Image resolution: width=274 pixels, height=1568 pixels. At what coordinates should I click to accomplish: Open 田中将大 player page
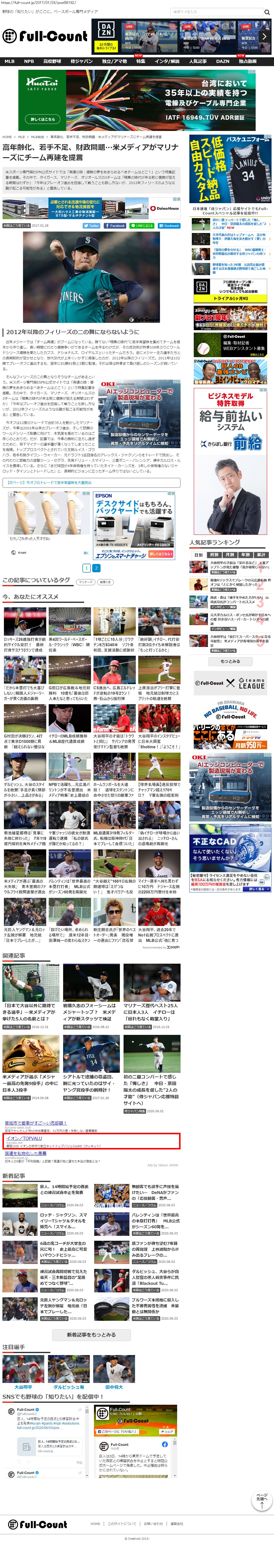[114, 1387]
